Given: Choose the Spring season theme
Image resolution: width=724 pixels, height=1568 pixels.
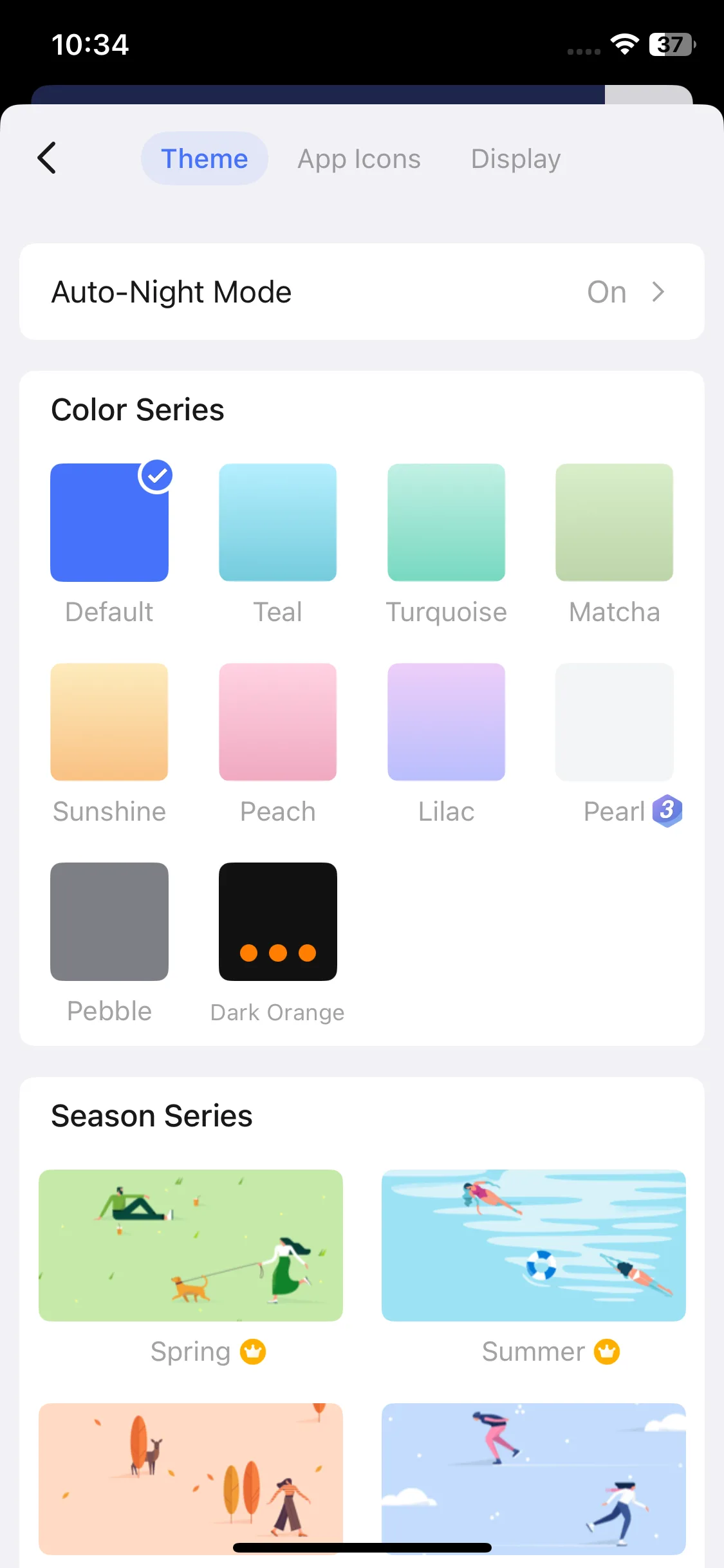Looking at the screenshot, I should (190, 1246).
